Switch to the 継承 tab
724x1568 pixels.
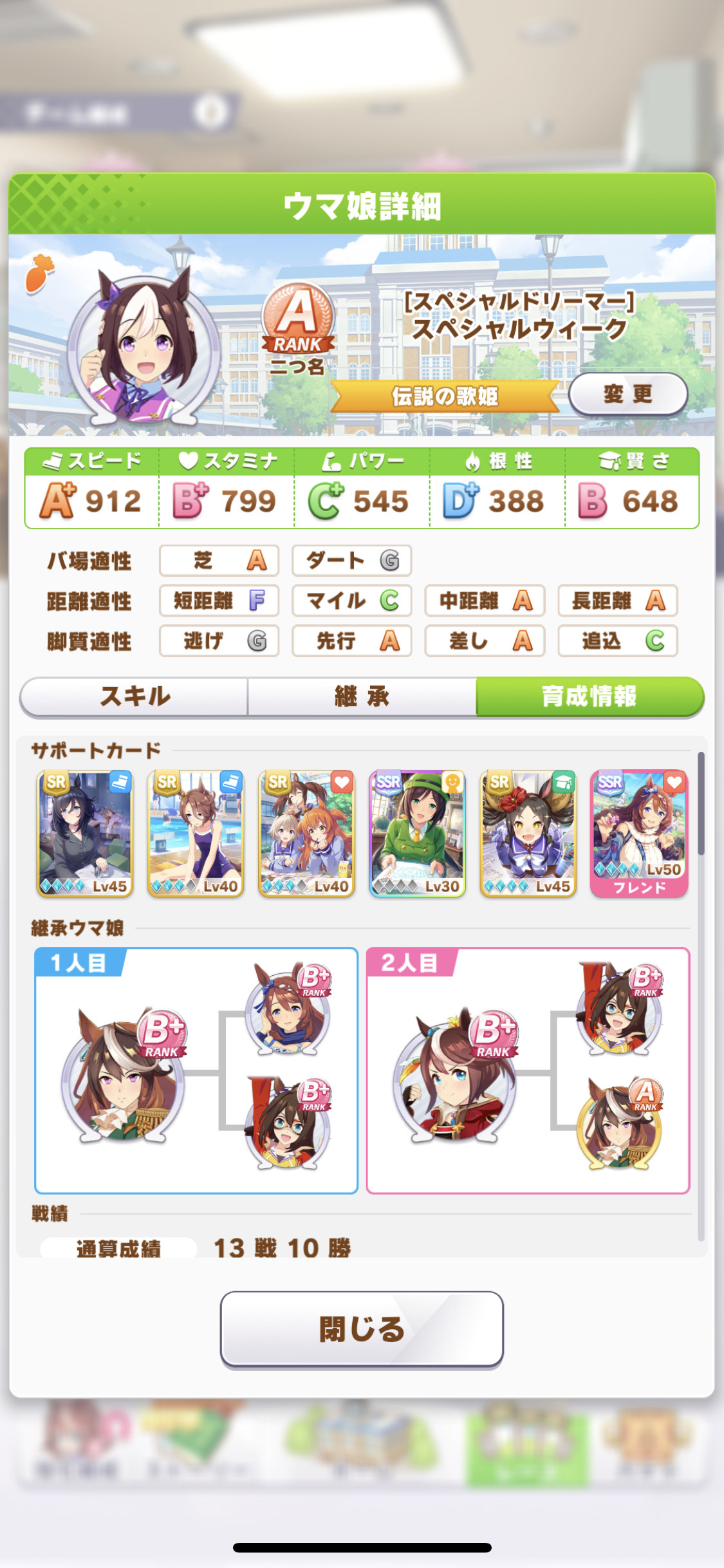362,696
